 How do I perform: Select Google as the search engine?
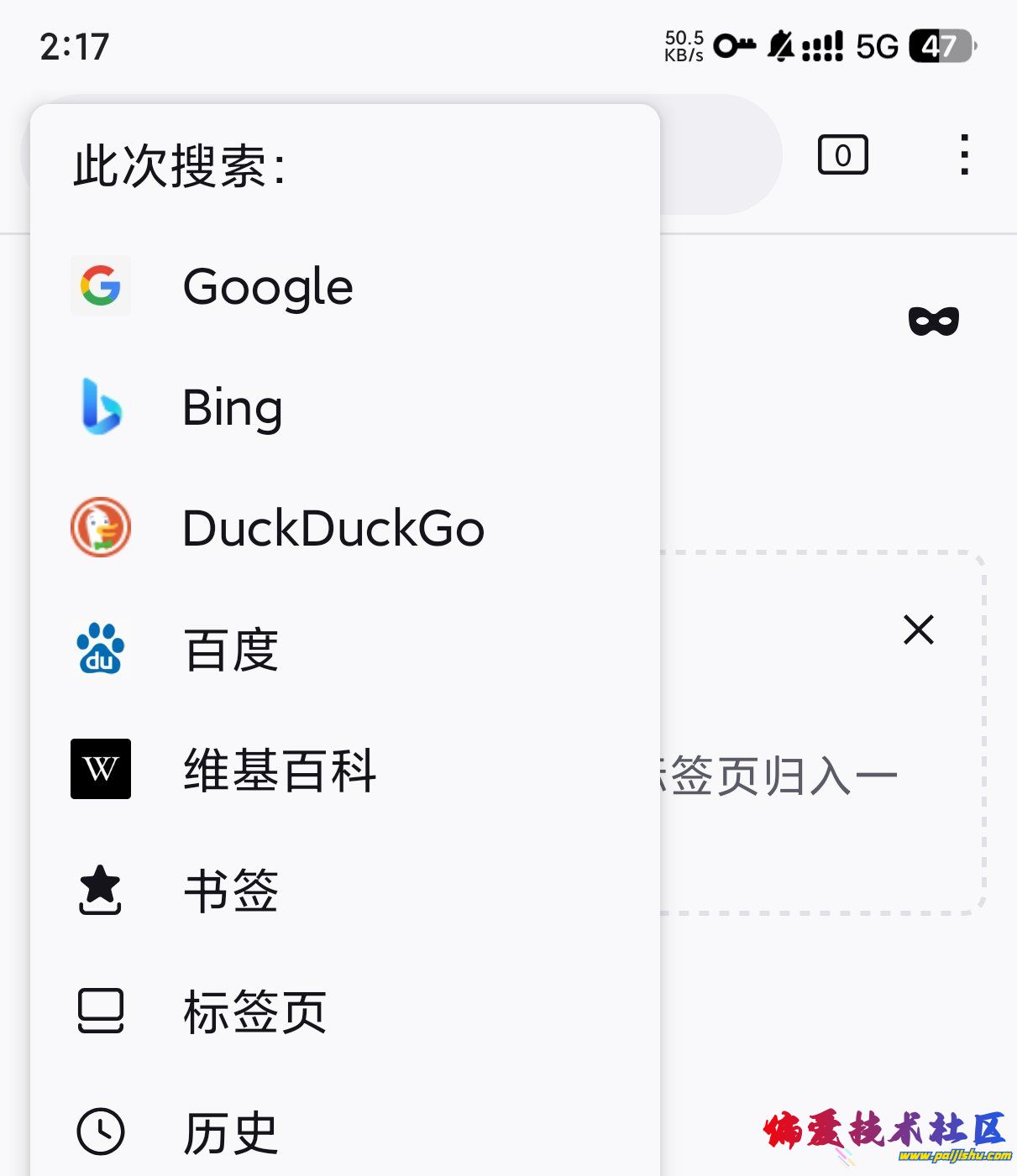tap(267, 286)
